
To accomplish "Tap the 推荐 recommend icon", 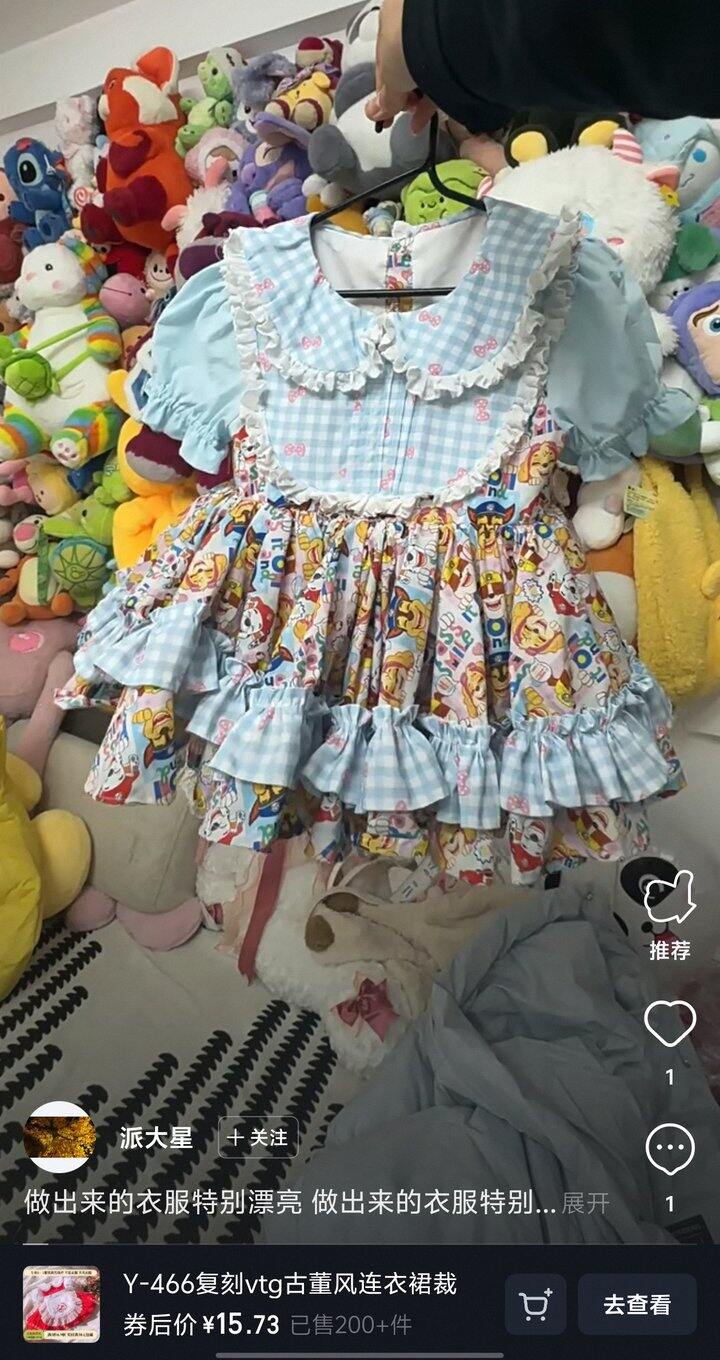I will [x=669, y=899].
